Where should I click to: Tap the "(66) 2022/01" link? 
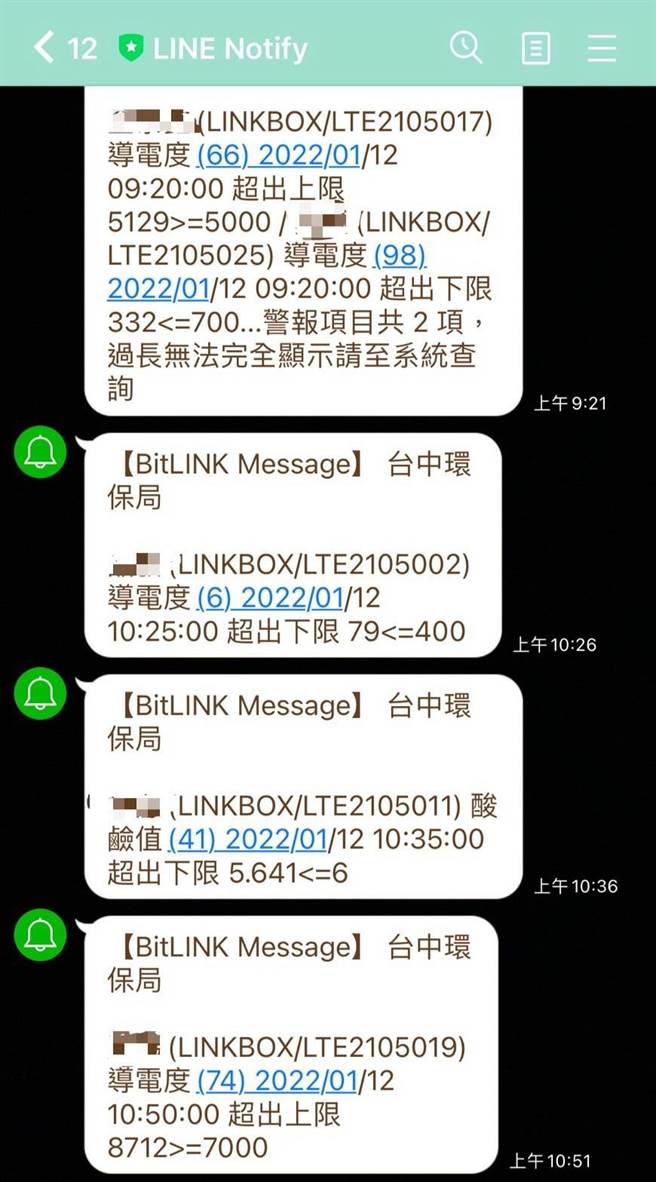(270, 157)
